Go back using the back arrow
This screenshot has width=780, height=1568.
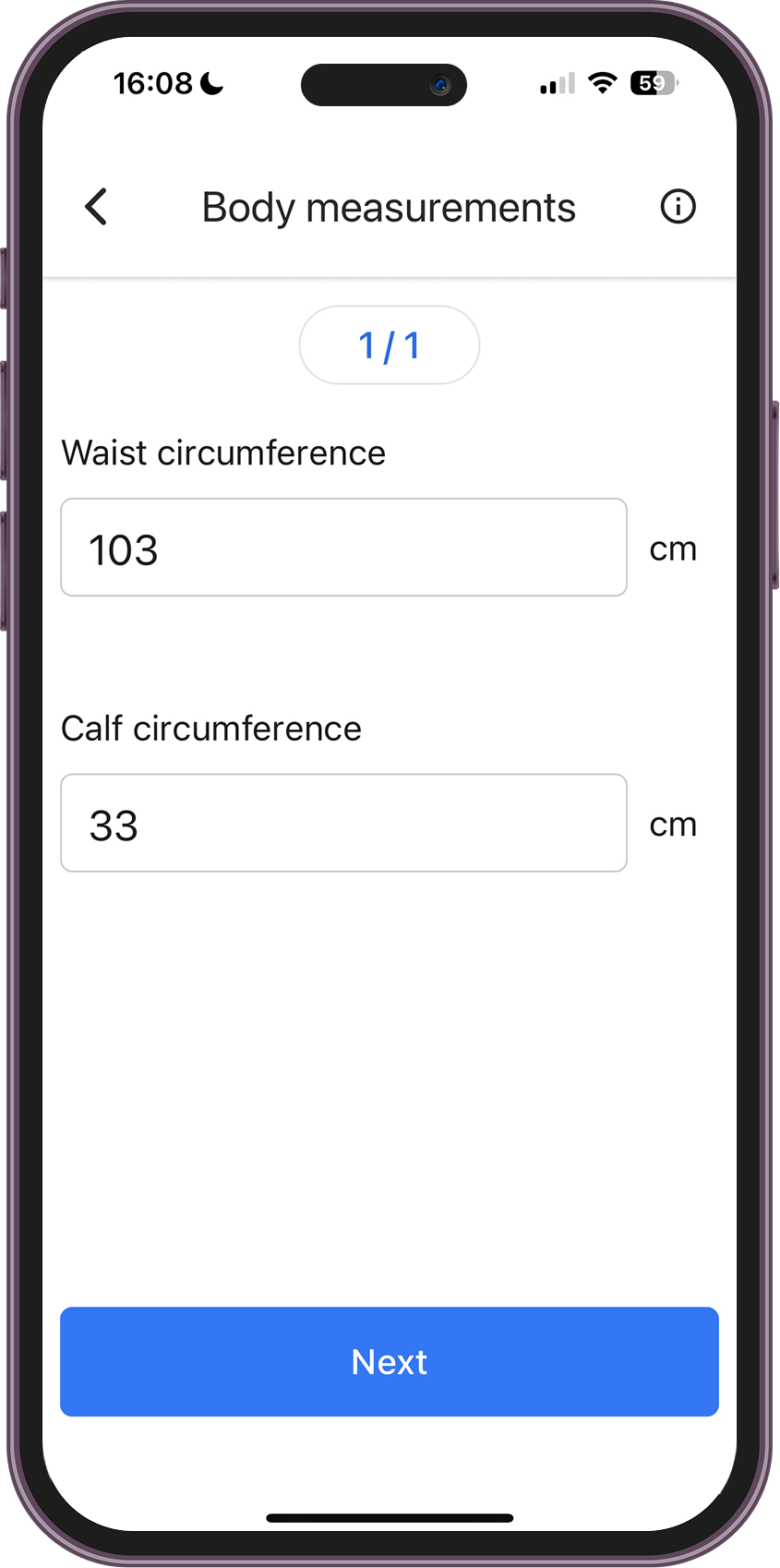pos(97,207)
